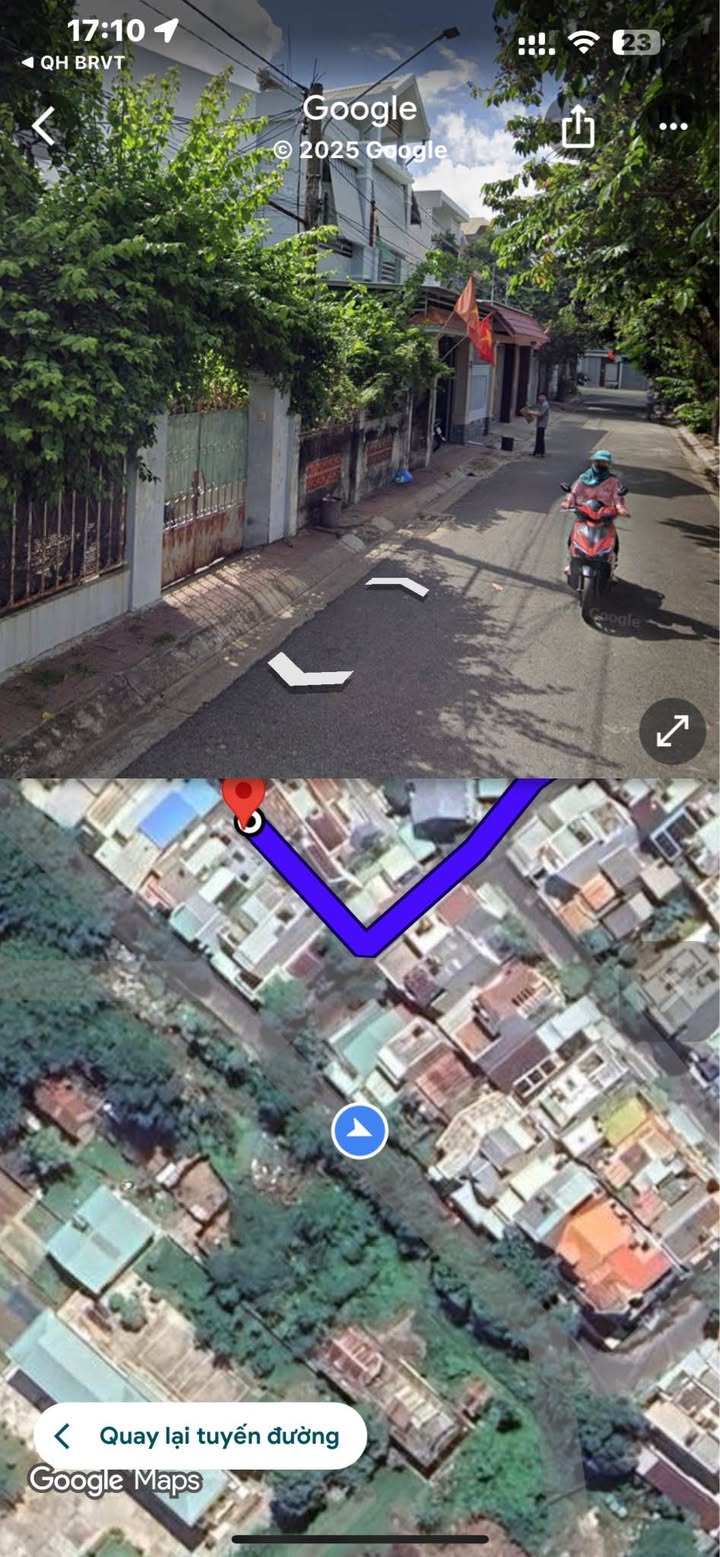Go back from Street View

43,127
